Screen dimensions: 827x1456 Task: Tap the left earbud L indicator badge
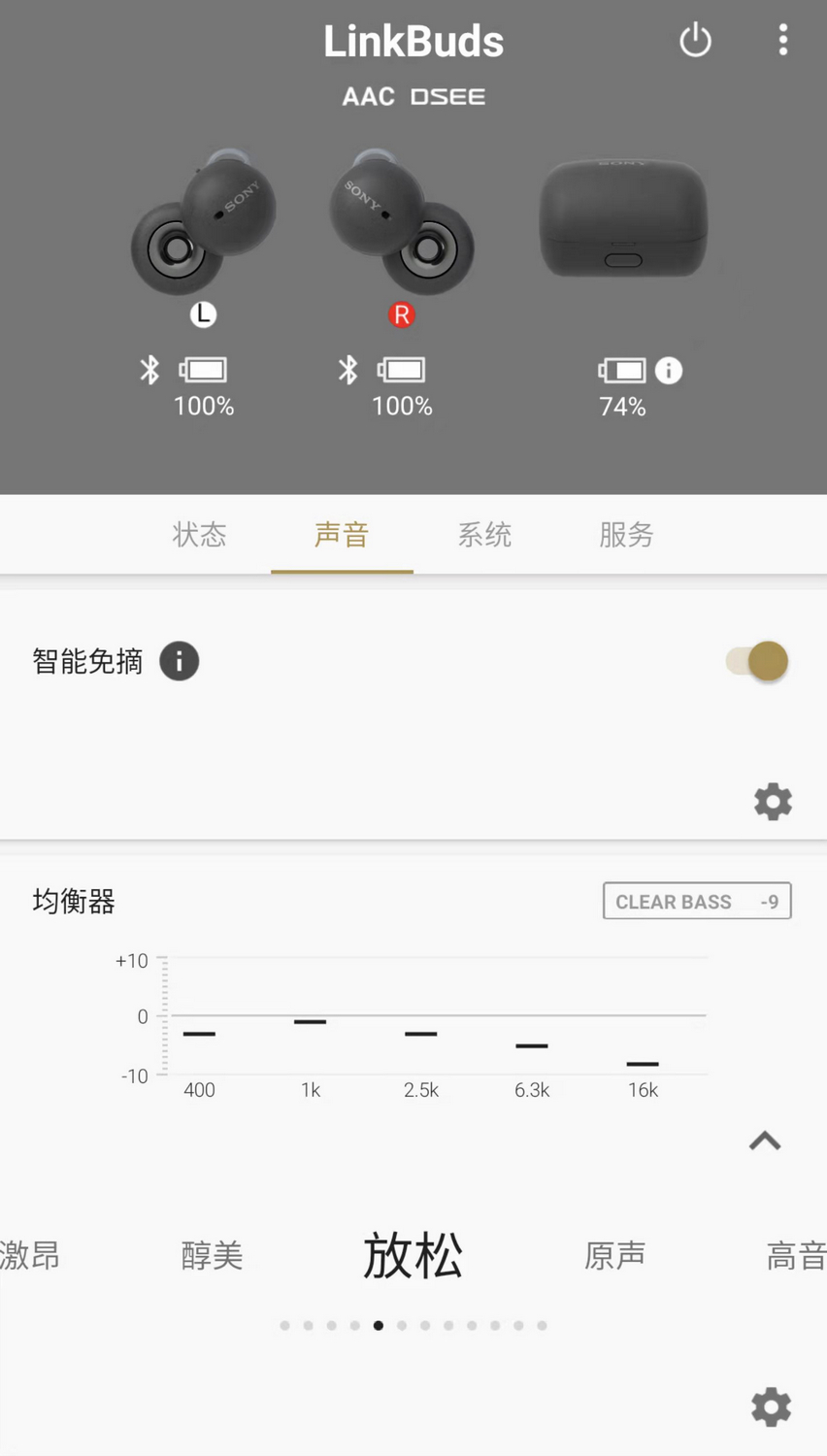point(203,314)
